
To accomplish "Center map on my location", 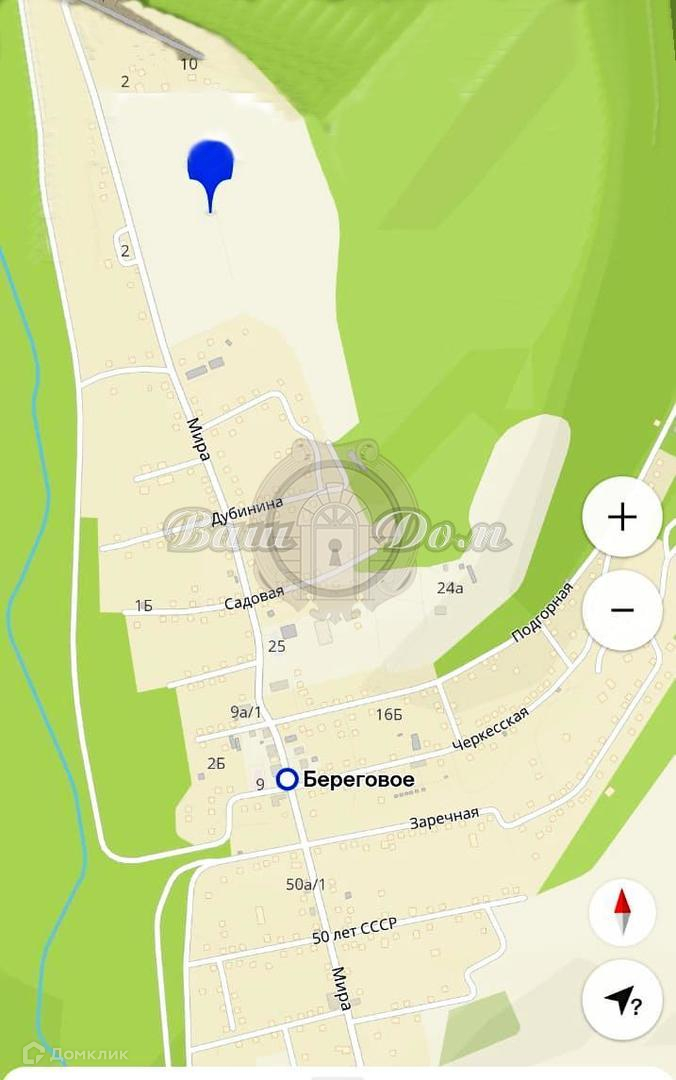I will (622, 999).
